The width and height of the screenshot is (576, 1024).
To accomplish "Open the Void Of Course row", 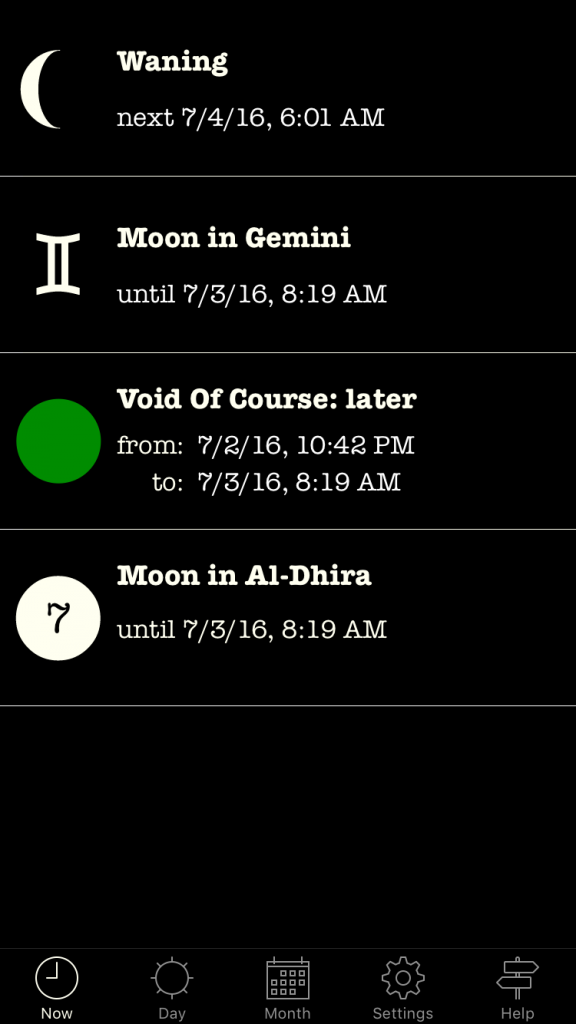I will (288, 441).
